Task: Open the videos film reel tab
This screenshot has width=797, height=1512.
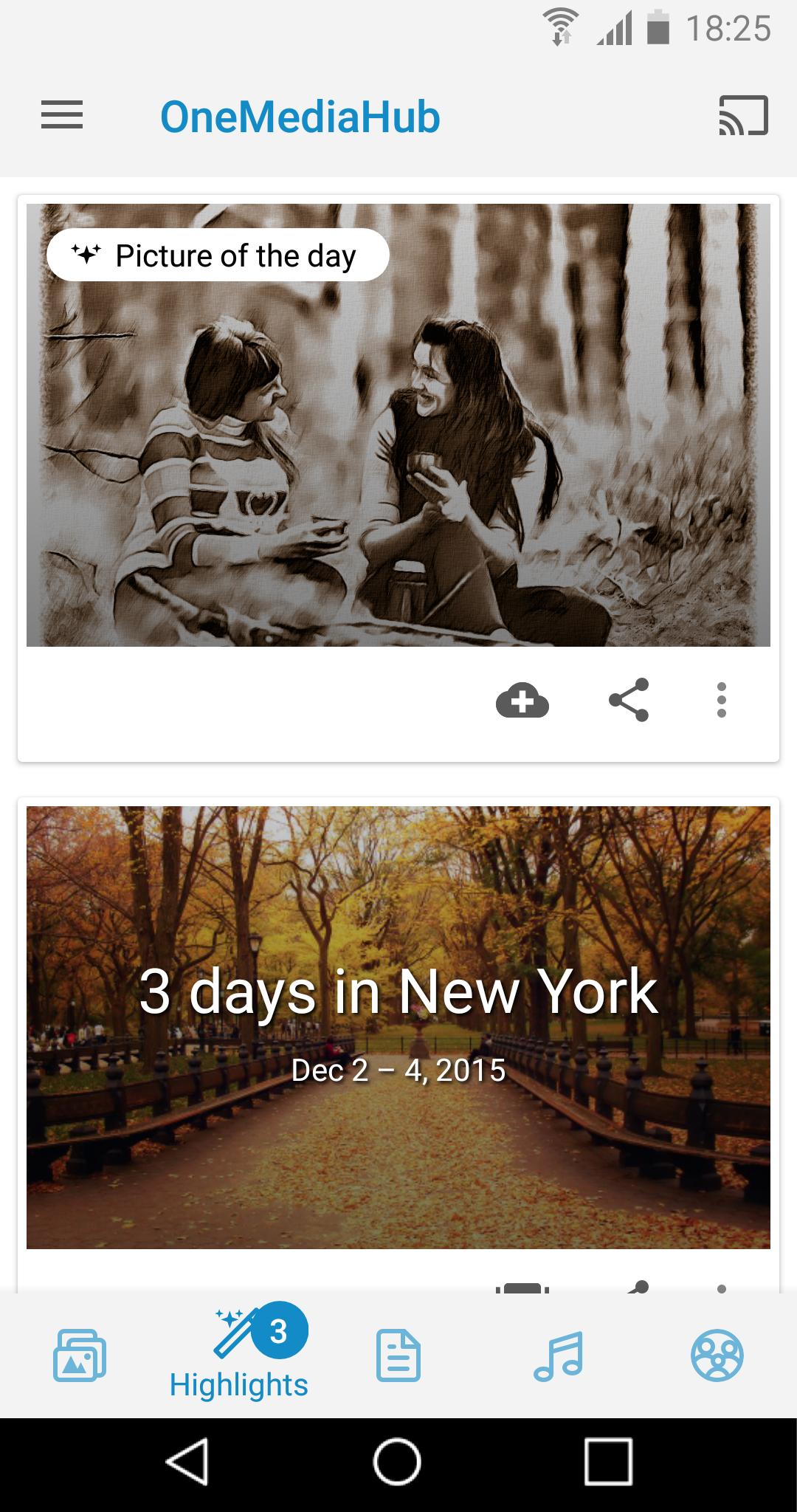Action: pyautogui.click(x=717, y=1355)
